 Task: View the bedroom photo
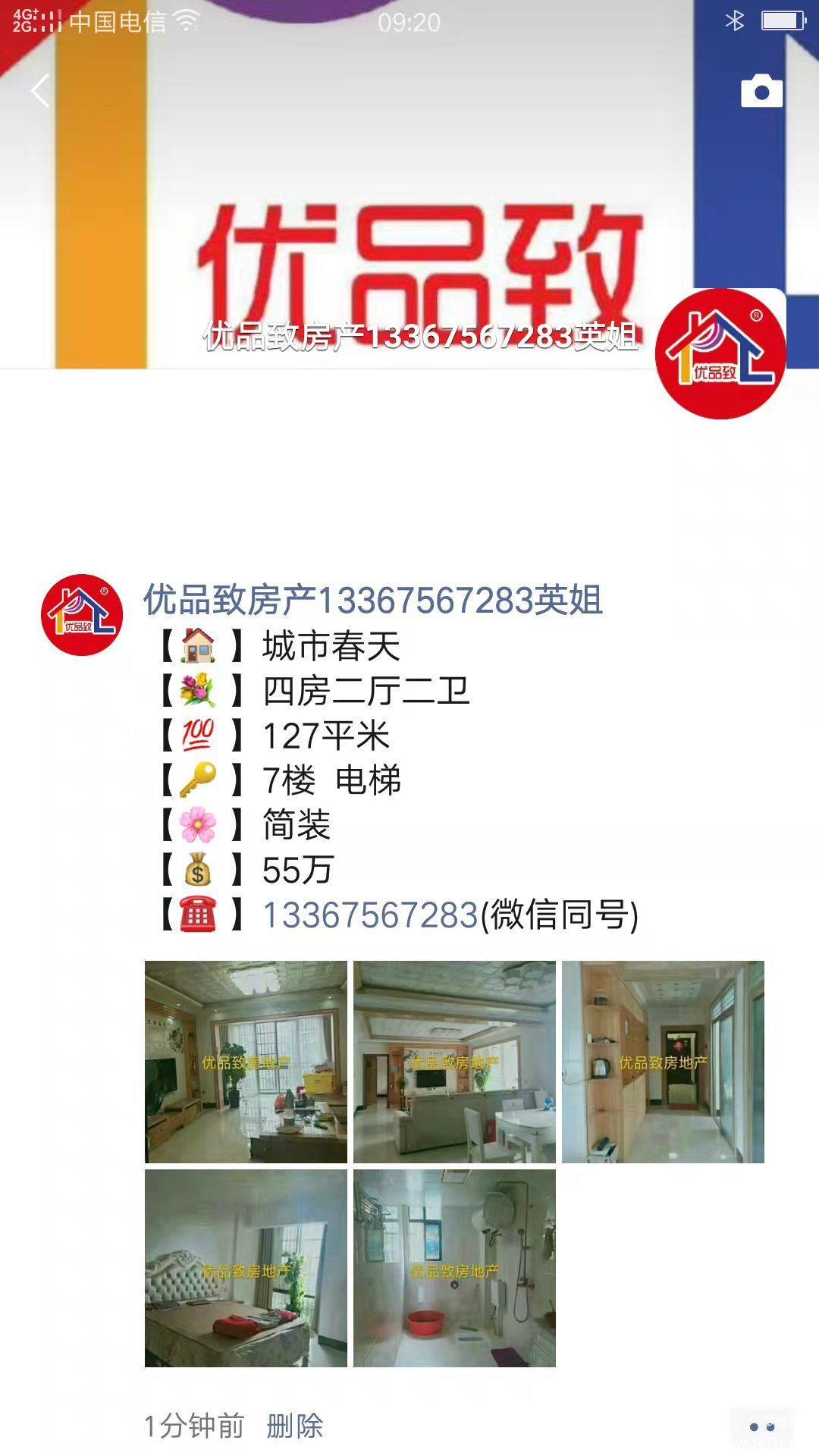[246, 1268]
